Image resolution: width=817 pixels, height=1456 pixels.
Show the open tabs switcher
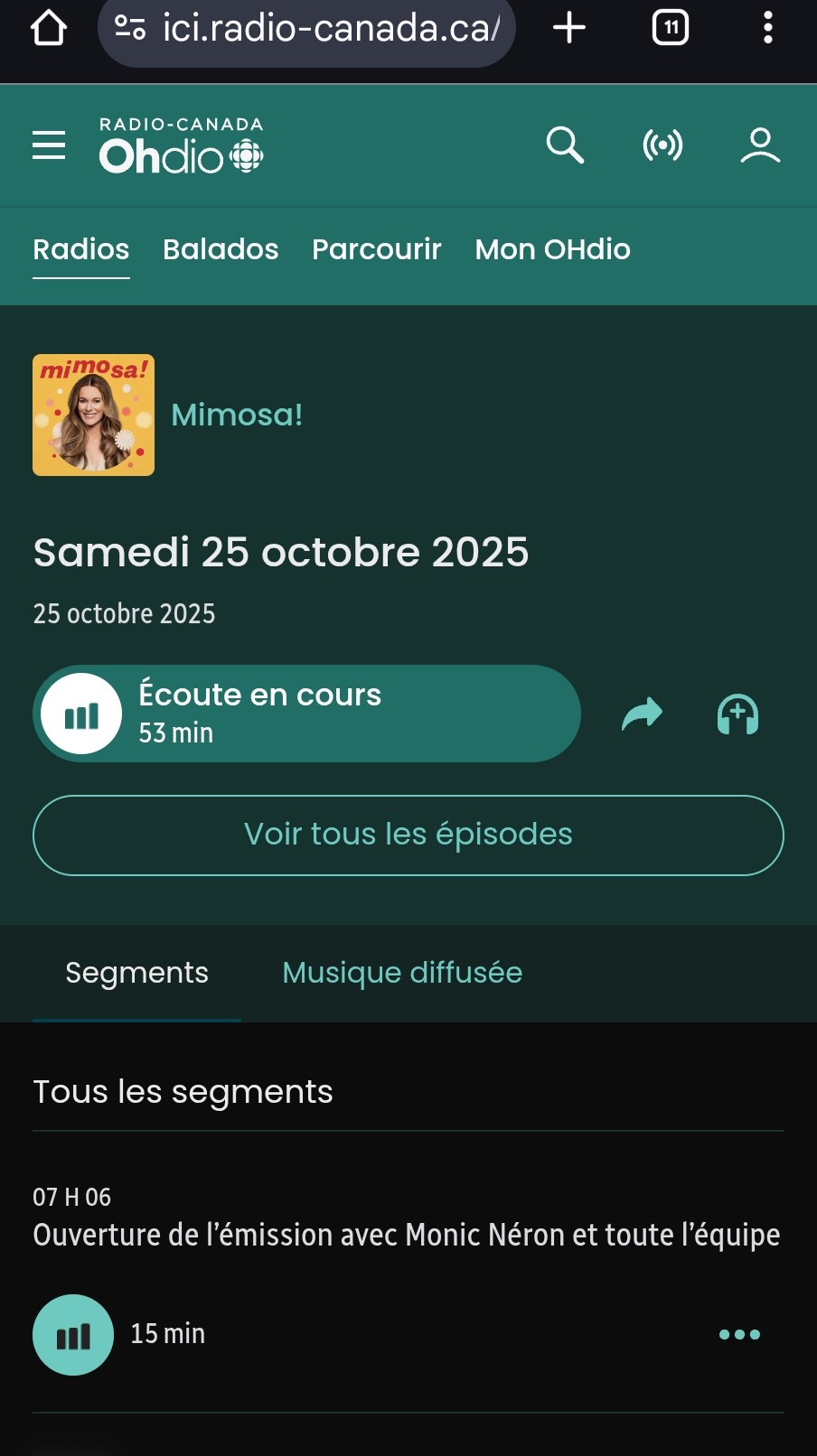(670, 28)
